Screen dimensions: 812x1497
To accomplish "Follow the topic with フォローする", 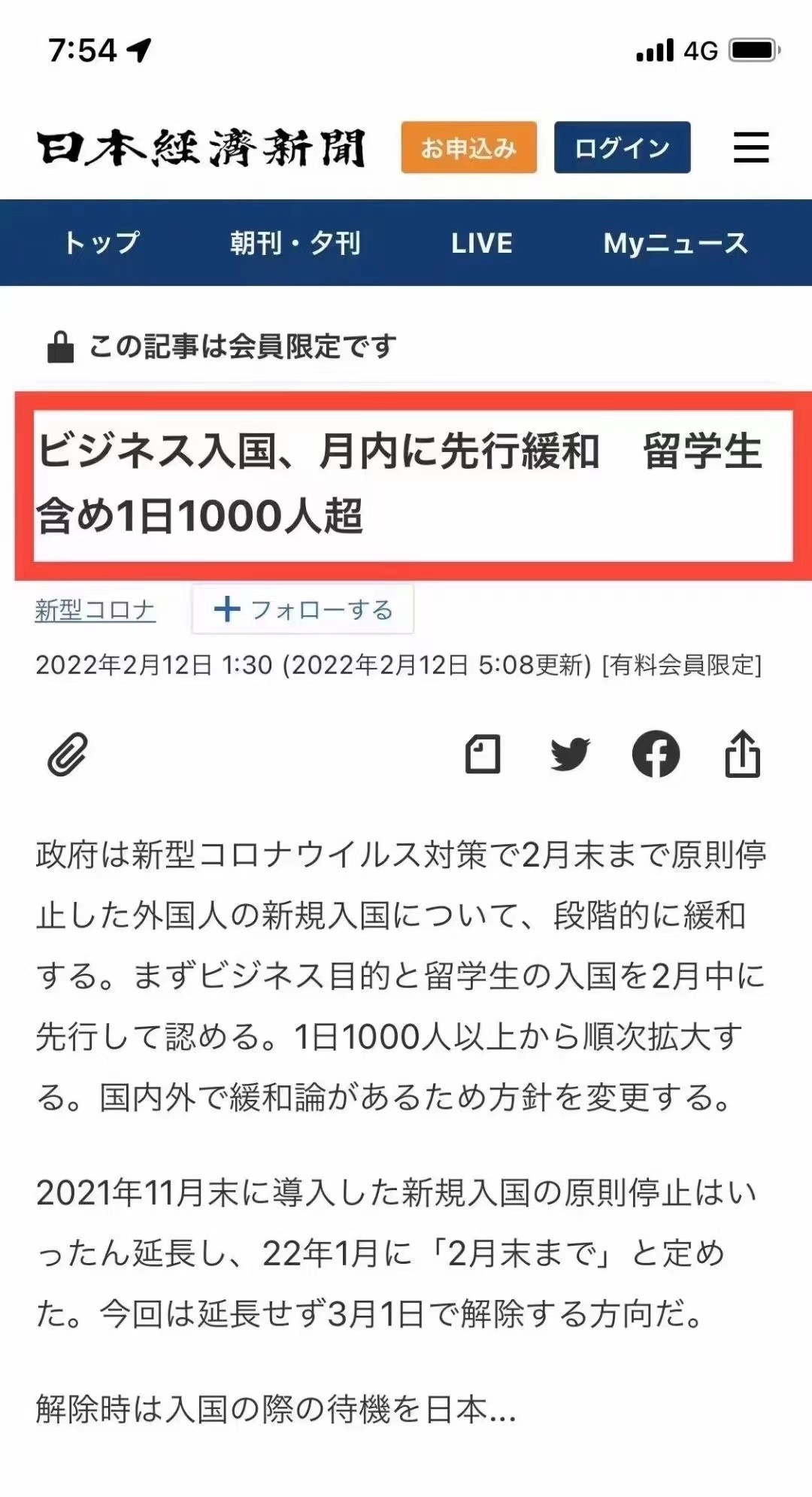I will click(303, 609).
